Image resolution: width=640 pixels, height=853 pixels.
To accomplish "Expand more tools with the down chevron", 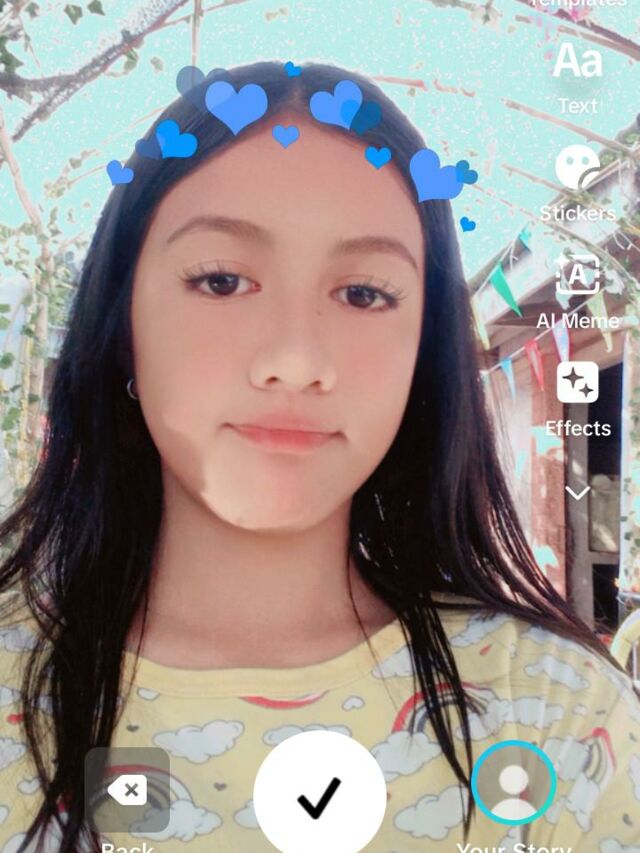I will coord(577,492).
